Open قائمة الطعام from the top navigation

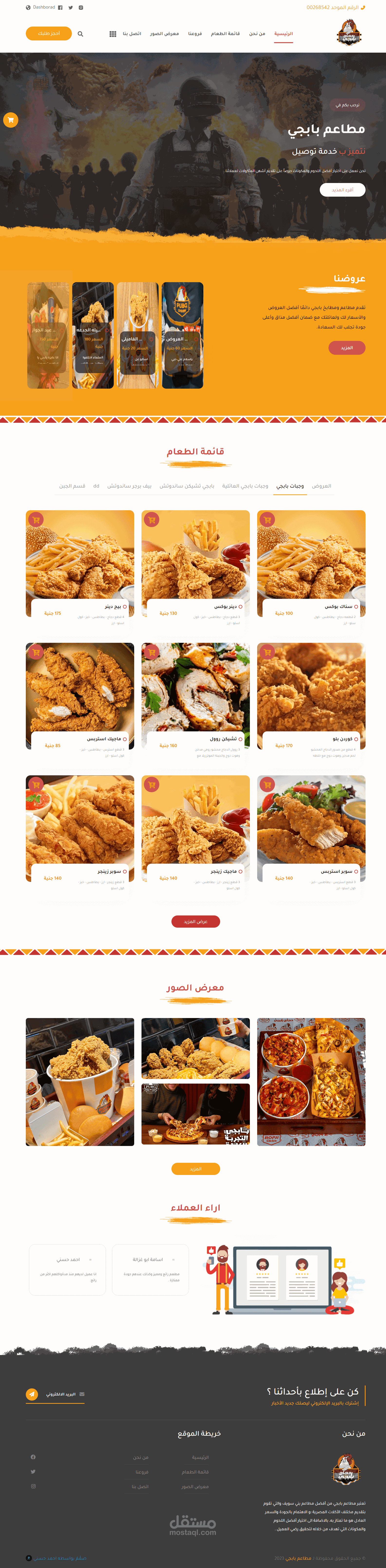click(x=225, y=34)
